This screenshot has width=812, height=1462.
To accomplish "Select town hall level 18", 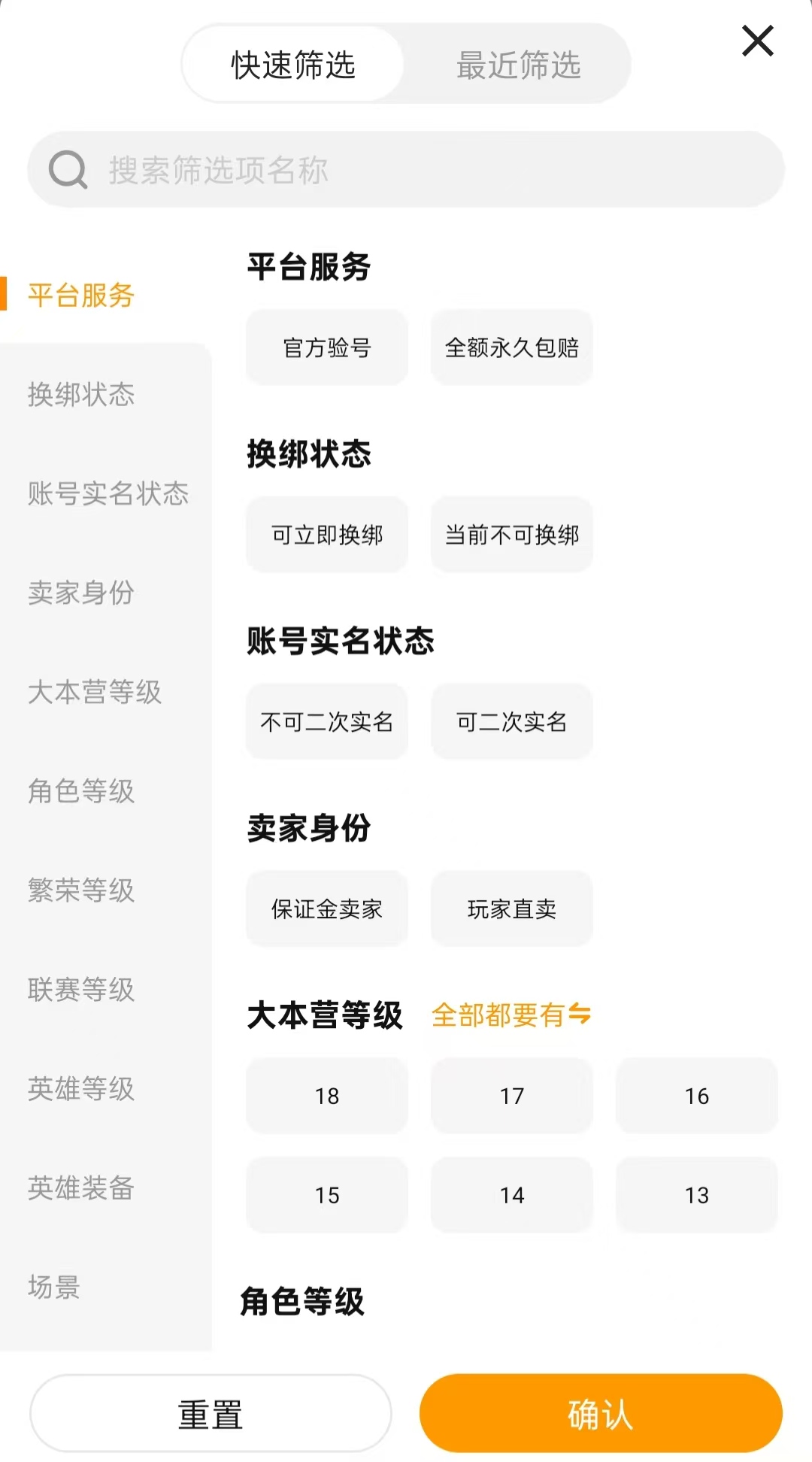I will click(327, 1096).
